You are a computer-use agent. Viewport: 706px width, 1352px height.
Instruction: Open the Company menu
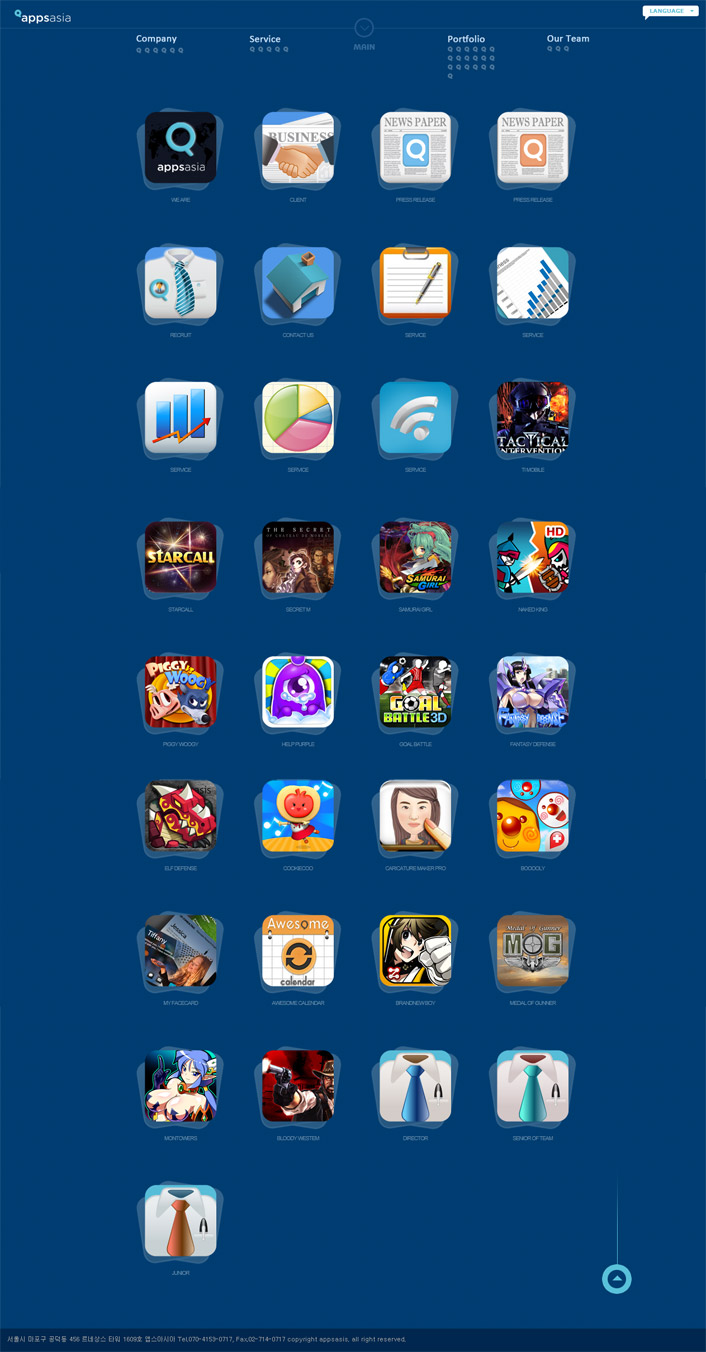156,39
